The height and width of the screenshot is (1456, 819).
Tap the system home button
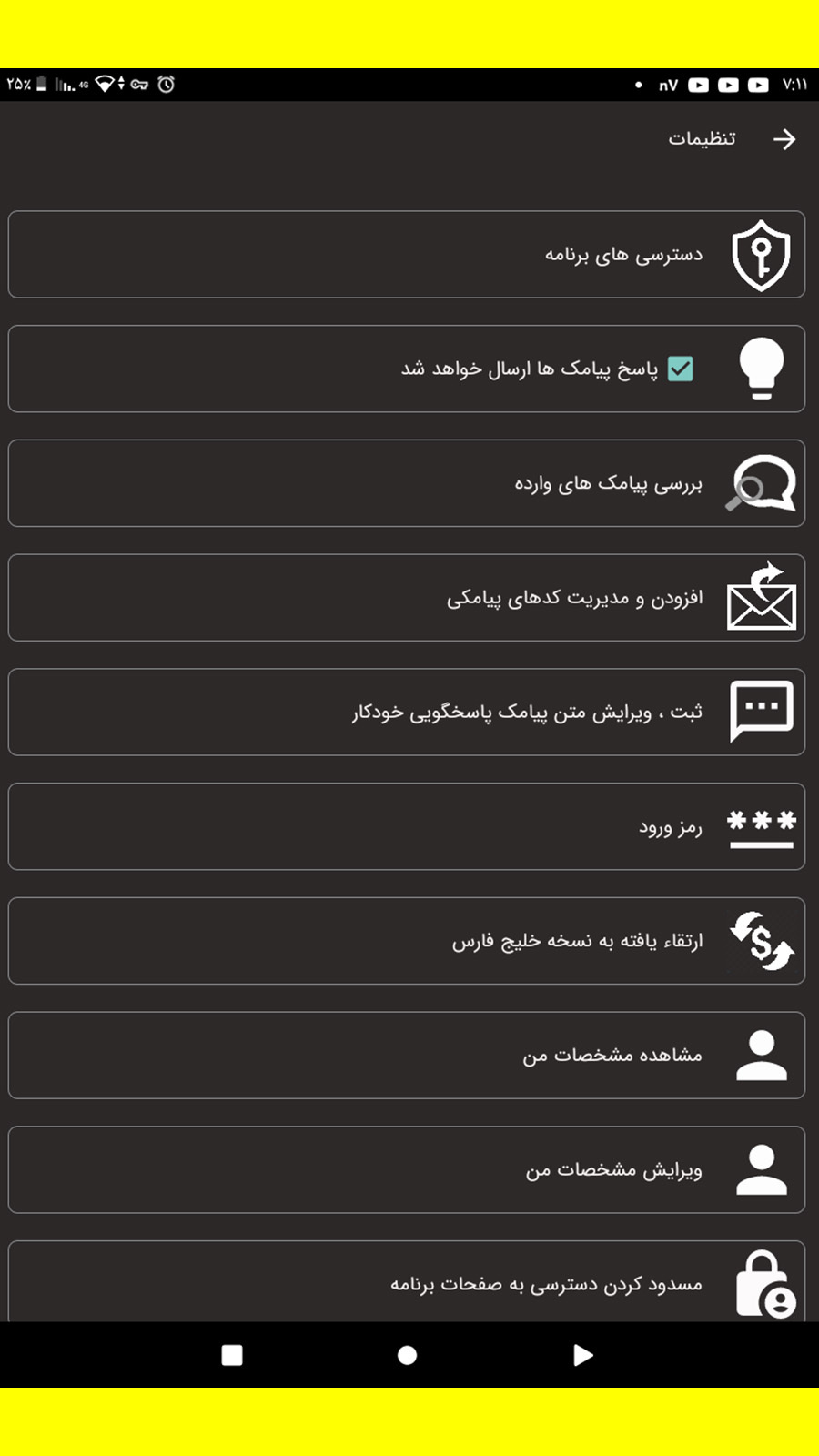pos(408,1356)
